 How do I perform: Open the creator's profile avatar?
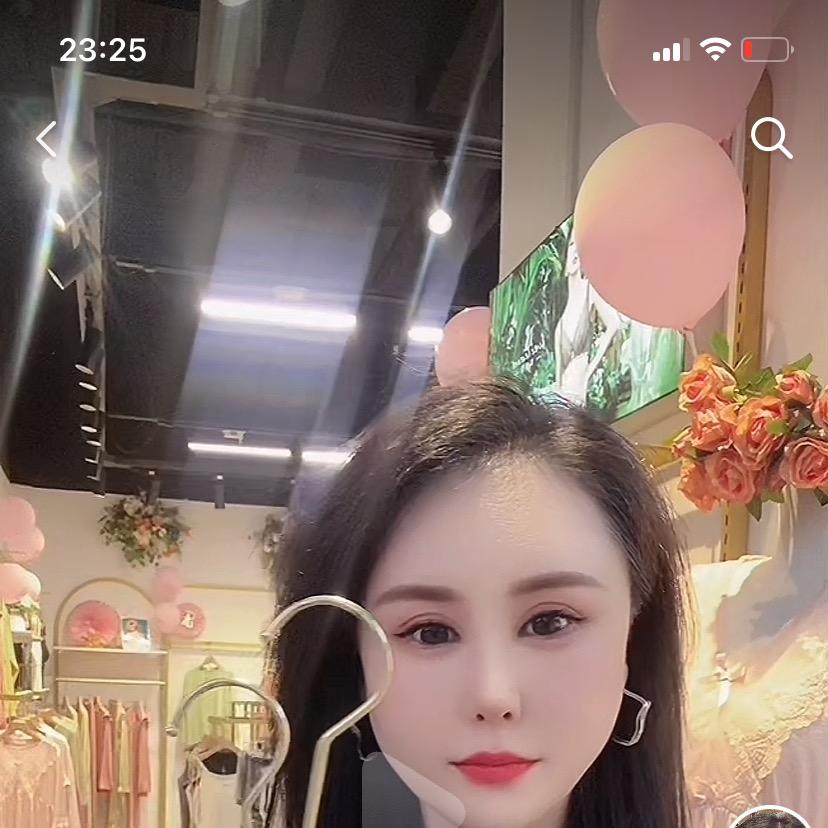[771, 819]
